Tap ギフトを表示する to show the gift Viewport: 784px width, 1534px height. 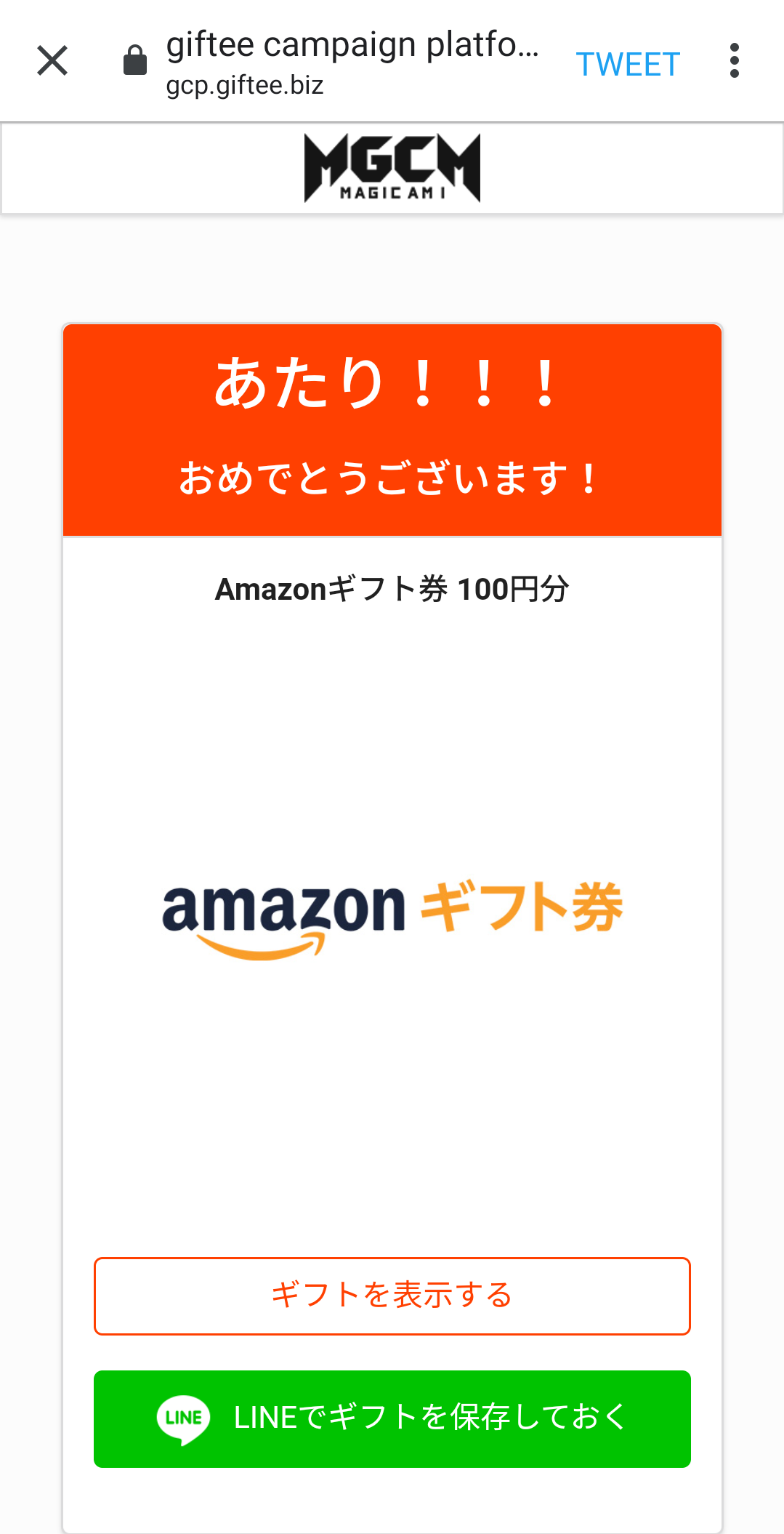pos(392,1296)
